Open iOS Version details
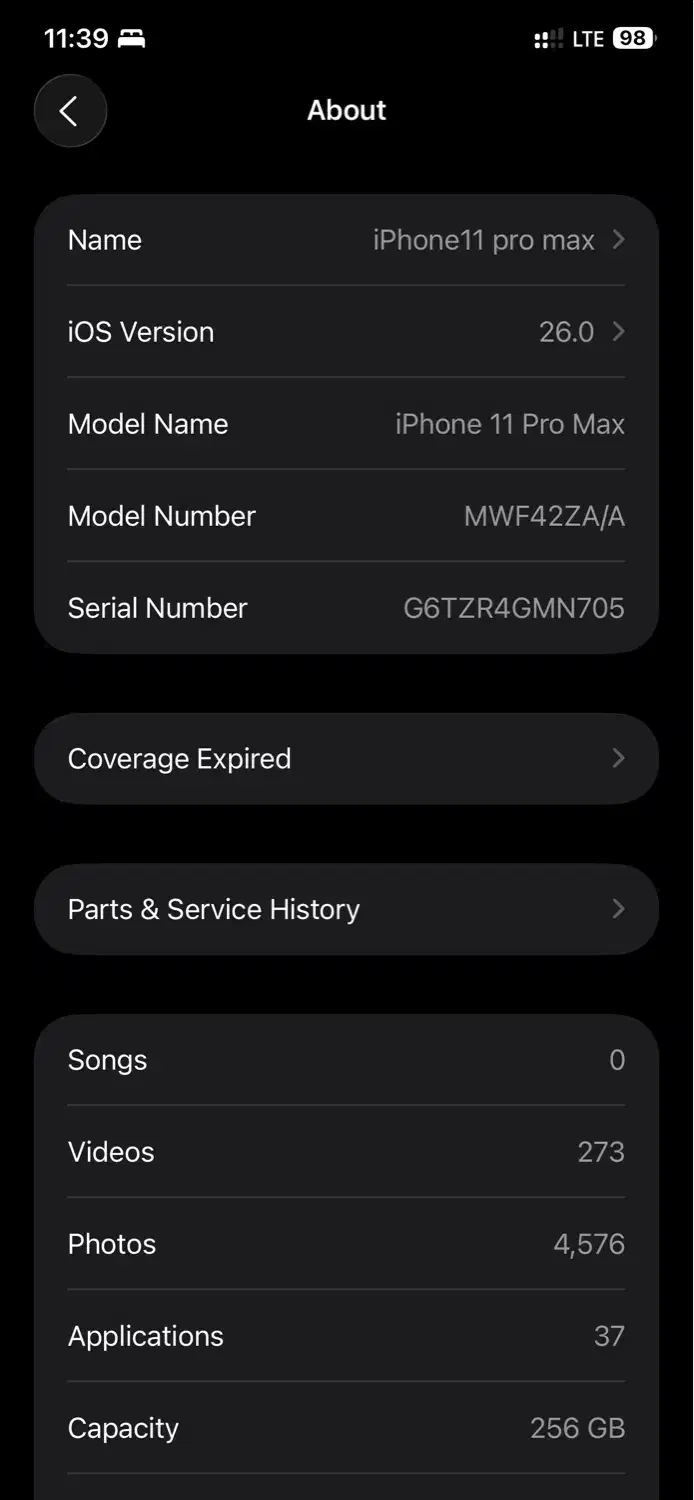The height and width of the screenshot is (1500, 694). tap(346, 332)
